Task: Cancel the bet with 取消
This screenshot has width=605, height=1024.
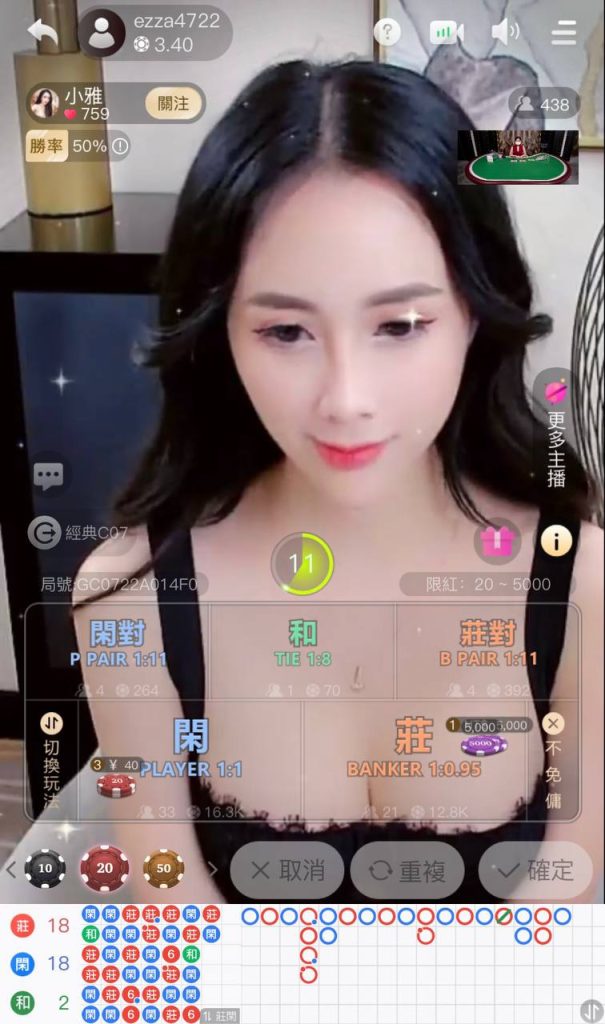Action: click(287, 870)
